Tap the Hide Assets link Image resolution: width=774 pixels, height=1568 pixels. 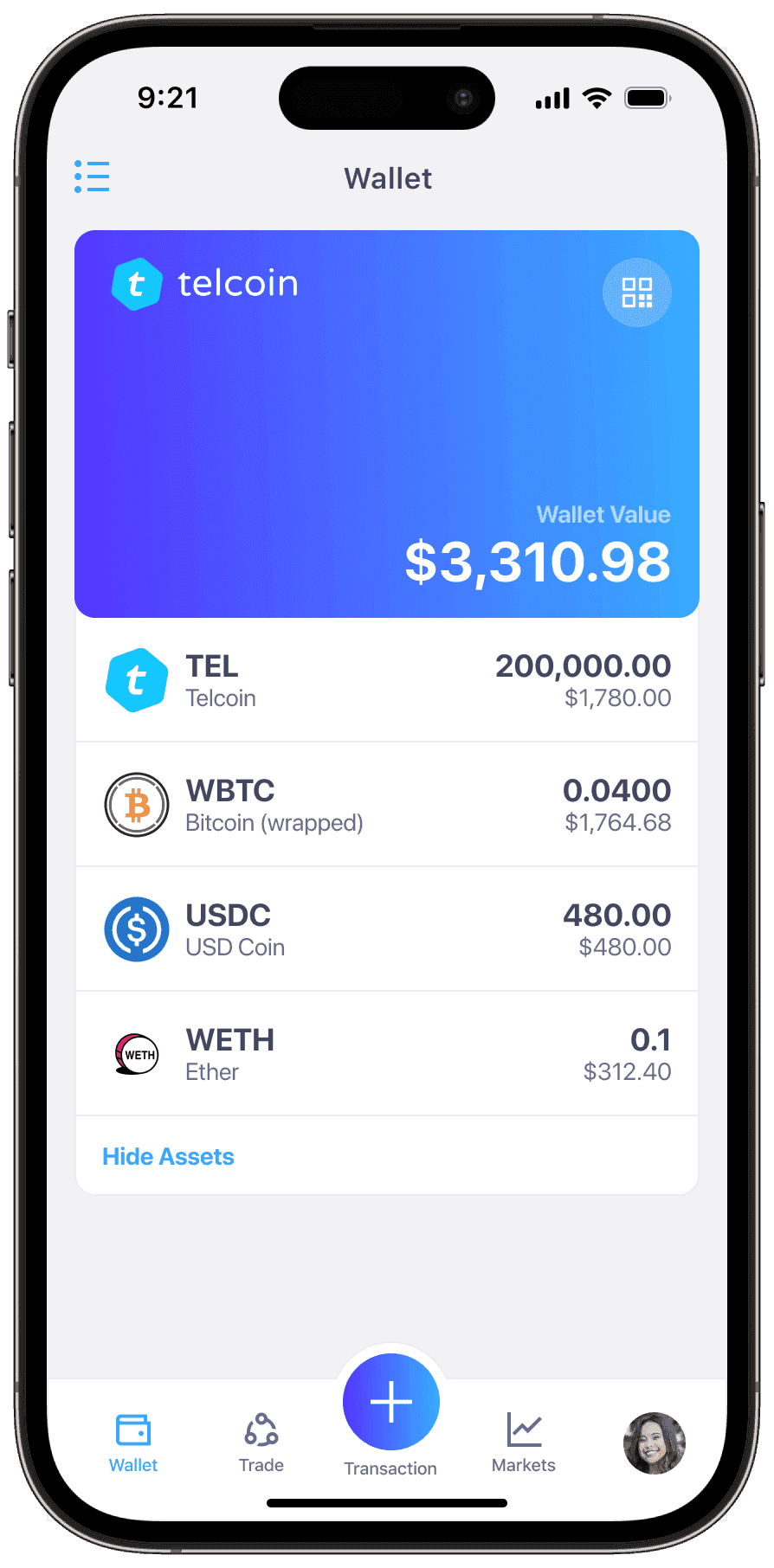click(168, 1156)
